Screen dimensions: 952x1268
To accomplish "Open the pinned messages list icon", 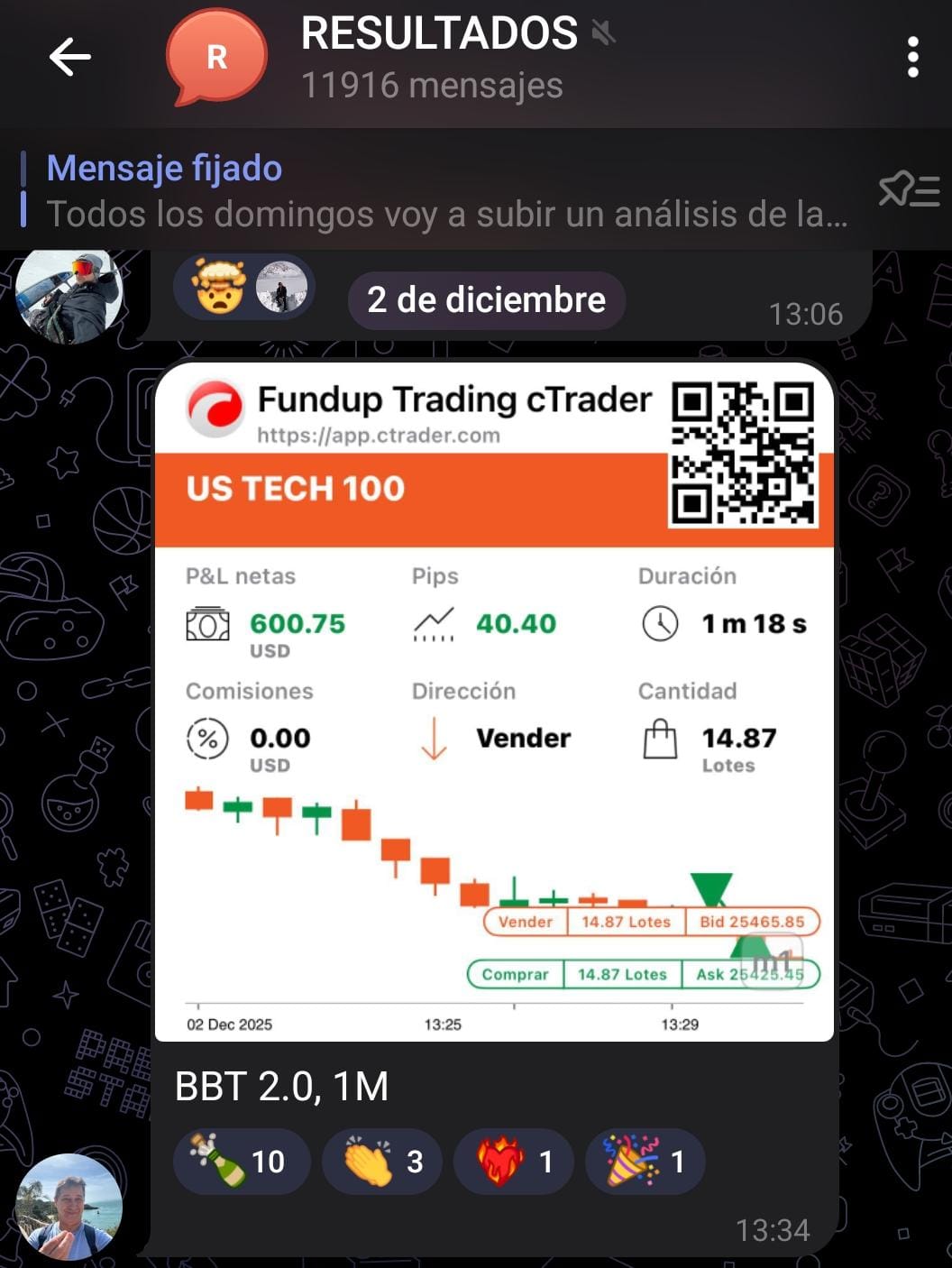I will (909, 190).
